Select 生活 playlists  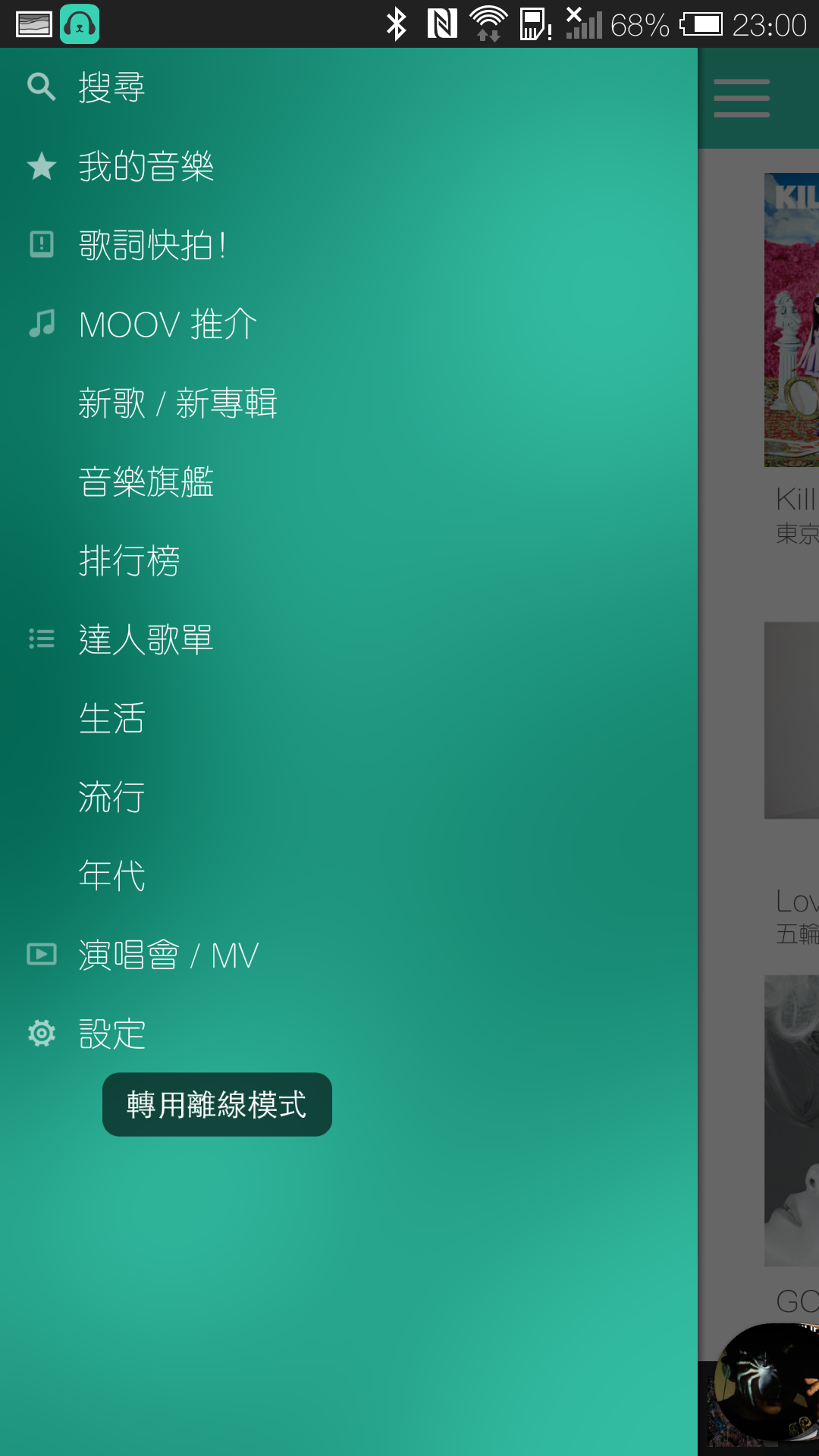[111, 719]
